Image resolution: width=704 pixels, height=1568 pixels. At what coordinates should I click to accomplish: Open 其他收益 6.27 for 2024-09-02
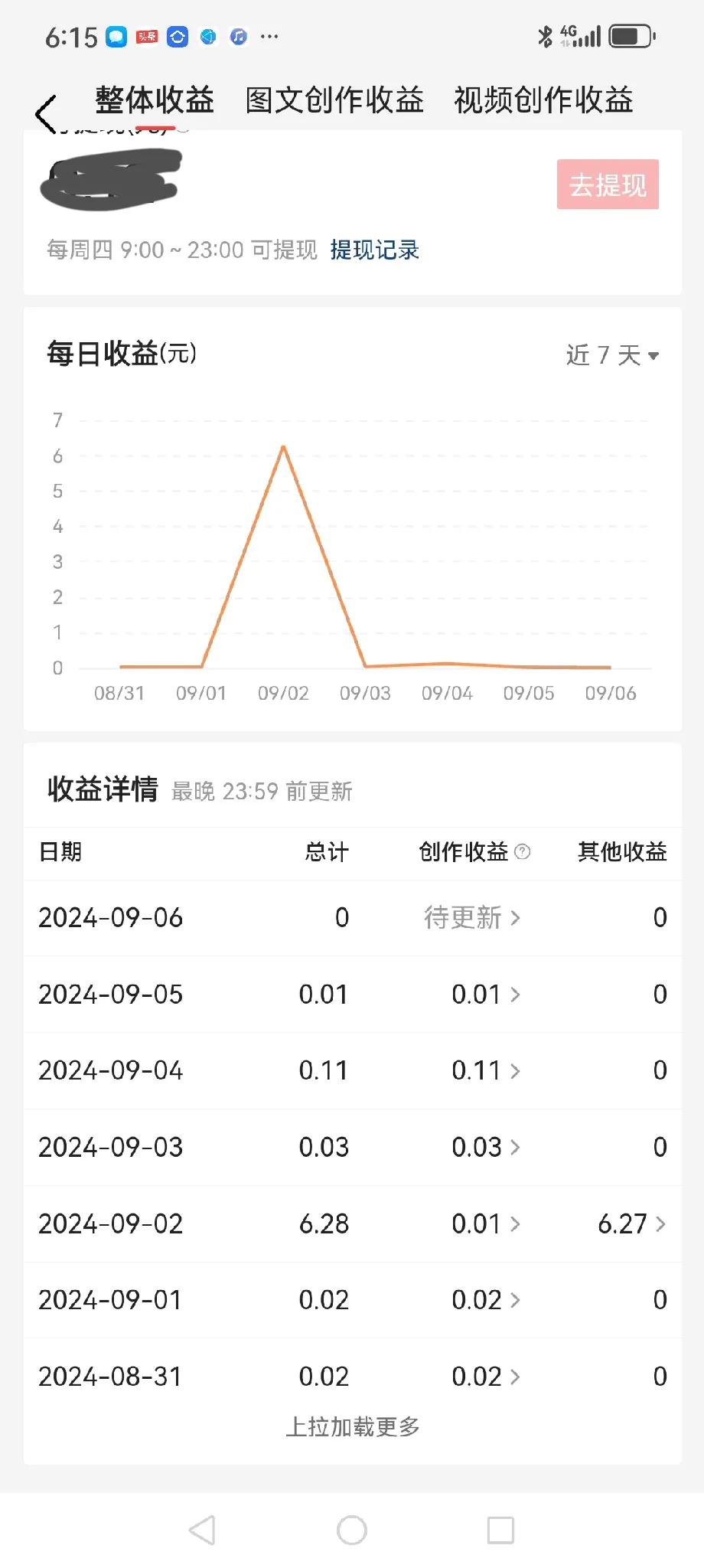pyautogui.click(x=632, y=1223)
